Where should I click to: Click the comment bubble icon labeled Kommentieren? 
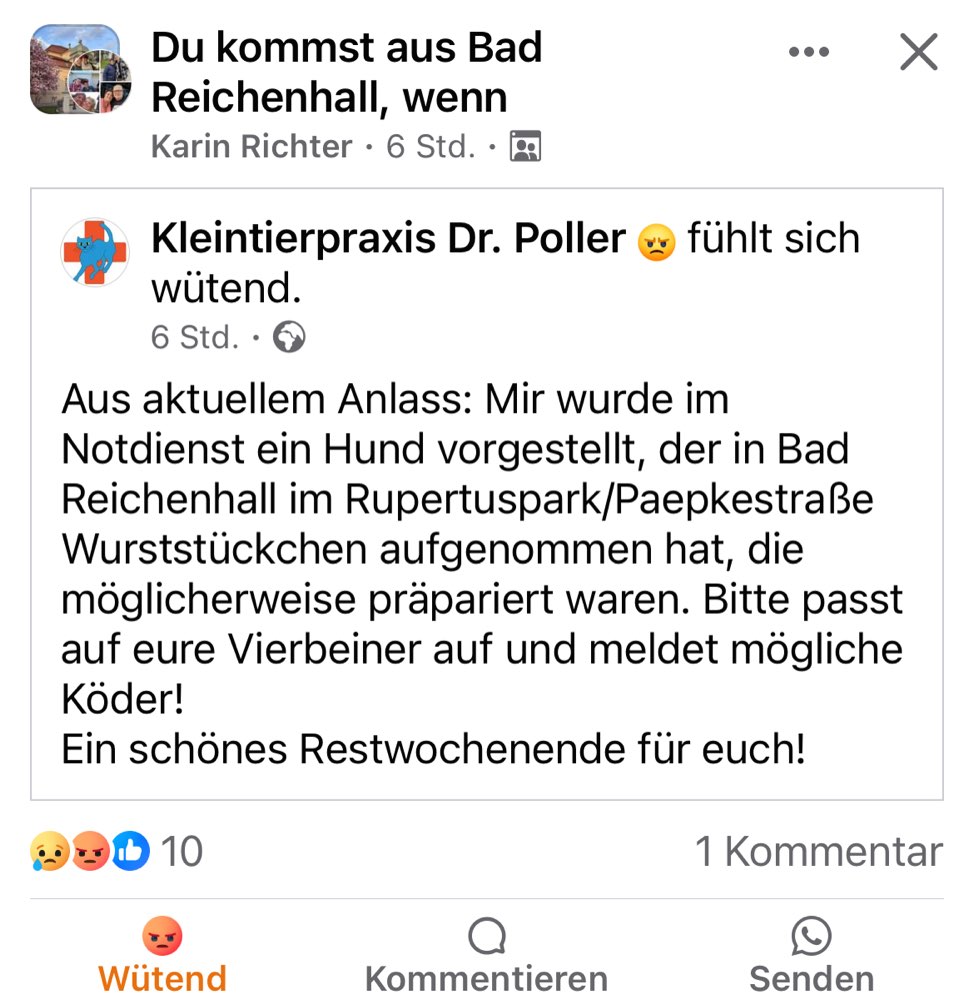[487, 935]
